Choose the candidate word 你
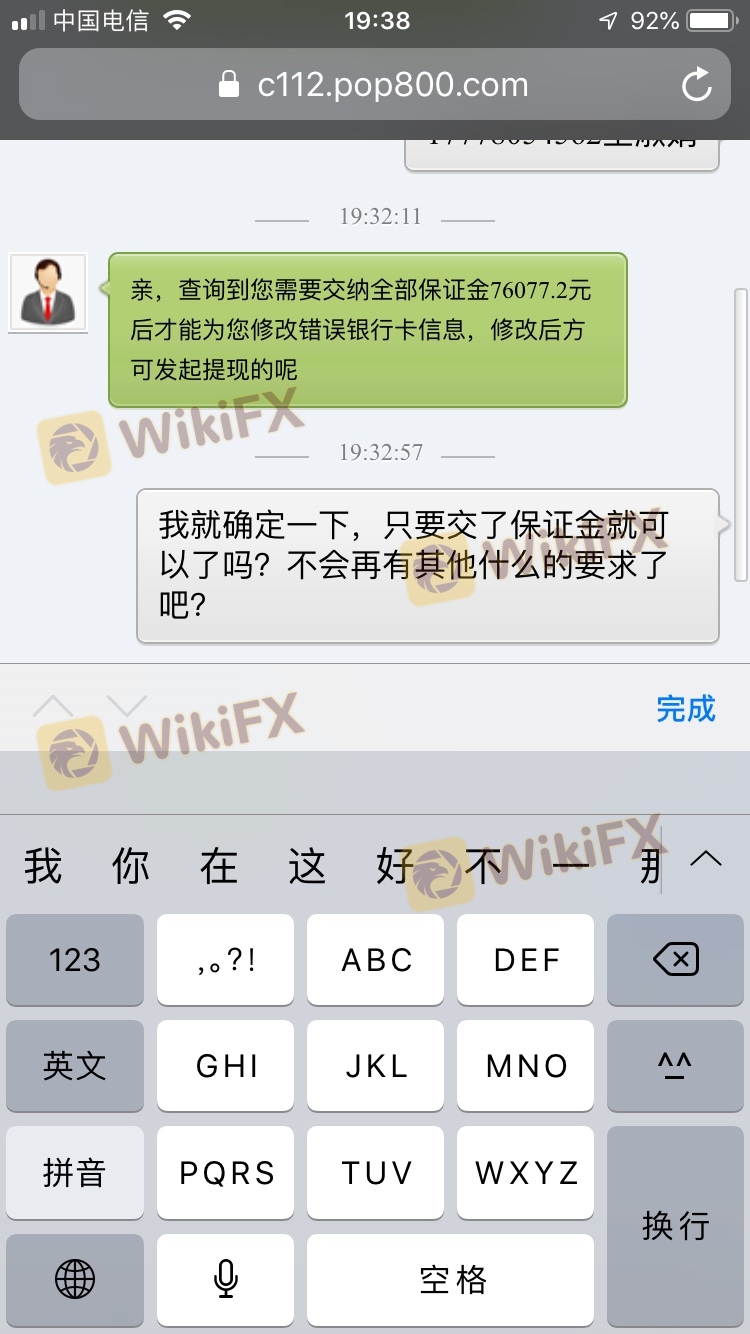Screen dimensions: 750x1334 pos(131,866)
